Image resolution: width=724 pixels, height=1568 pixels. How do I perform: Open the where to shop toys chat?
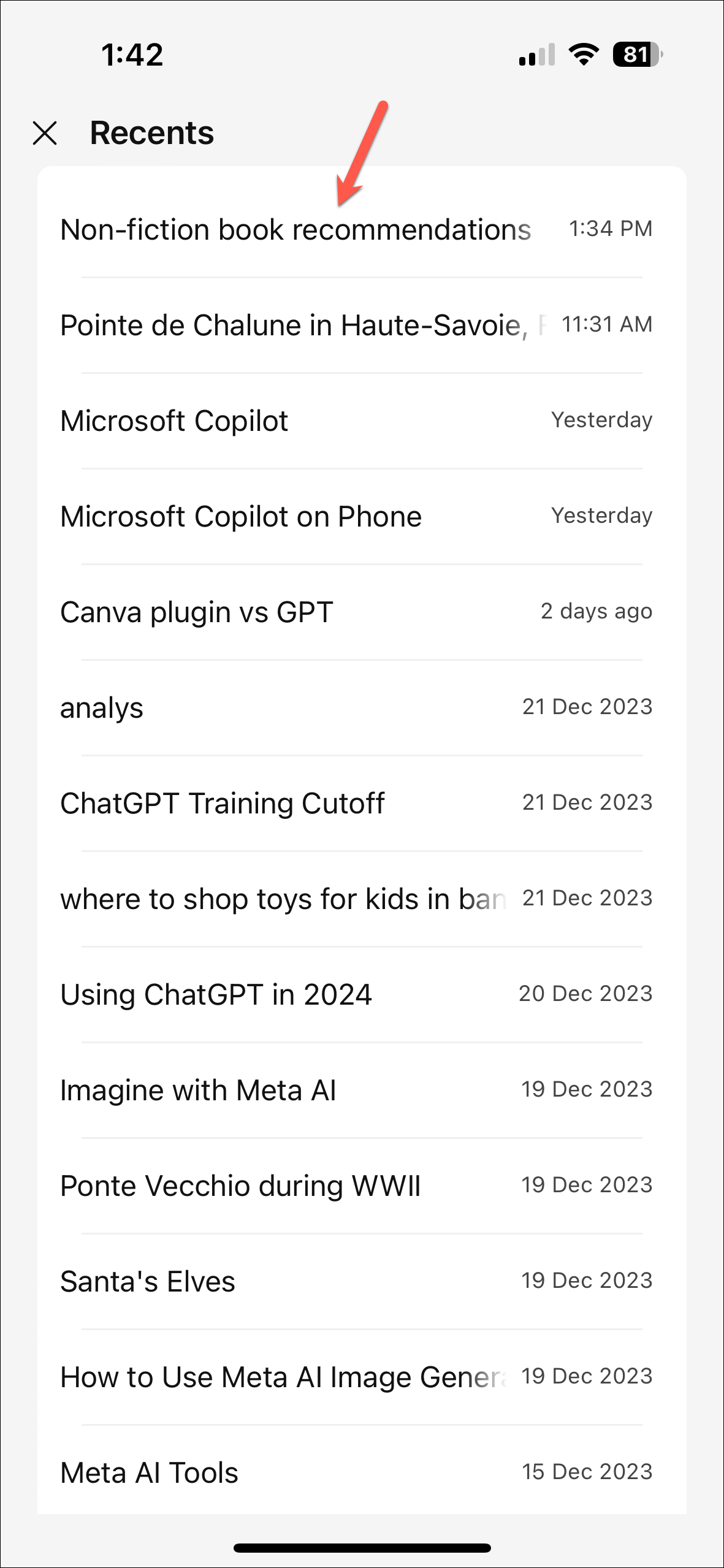click(x=282, y=899)
